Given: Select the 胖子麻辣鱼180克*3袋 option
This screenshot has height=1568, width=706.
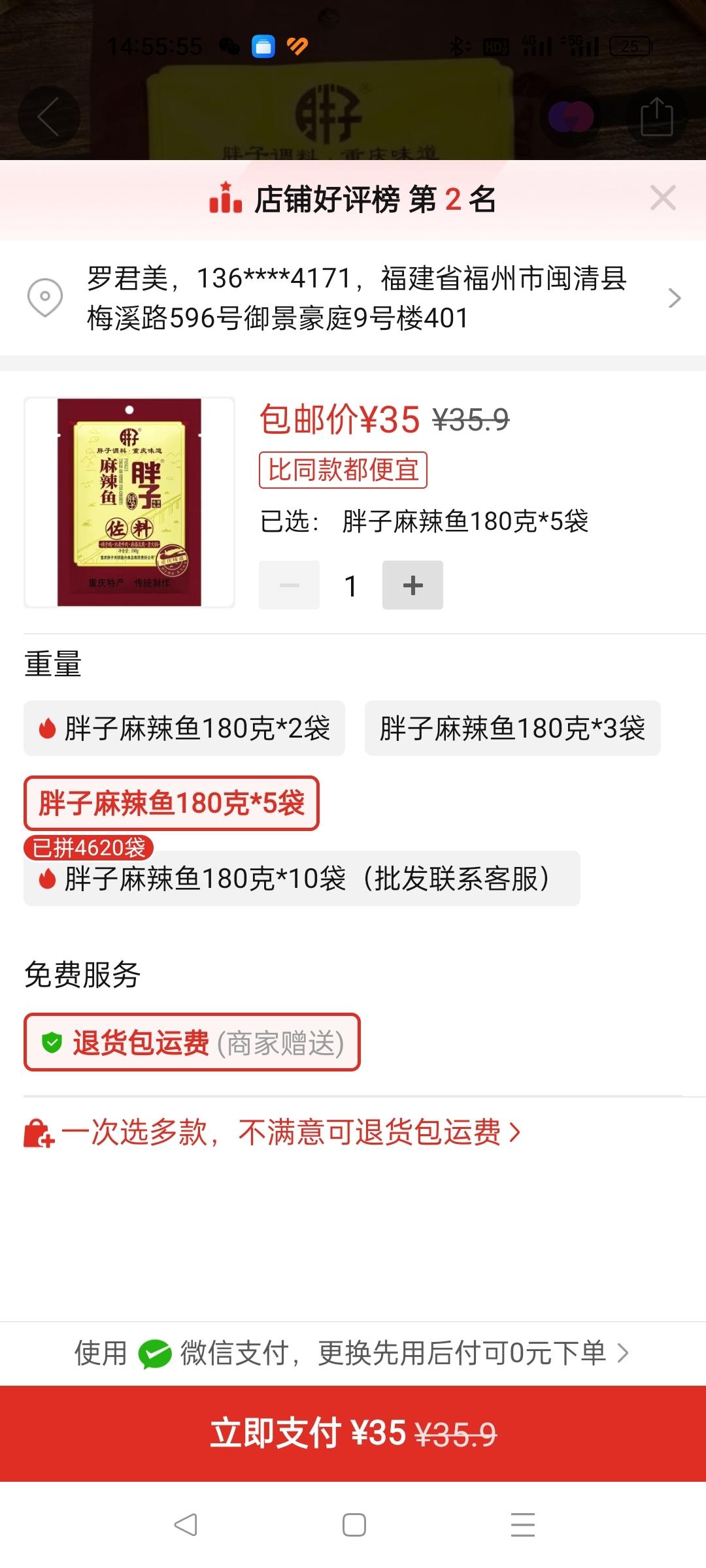Looking at the screenshot, I should 511,728.
